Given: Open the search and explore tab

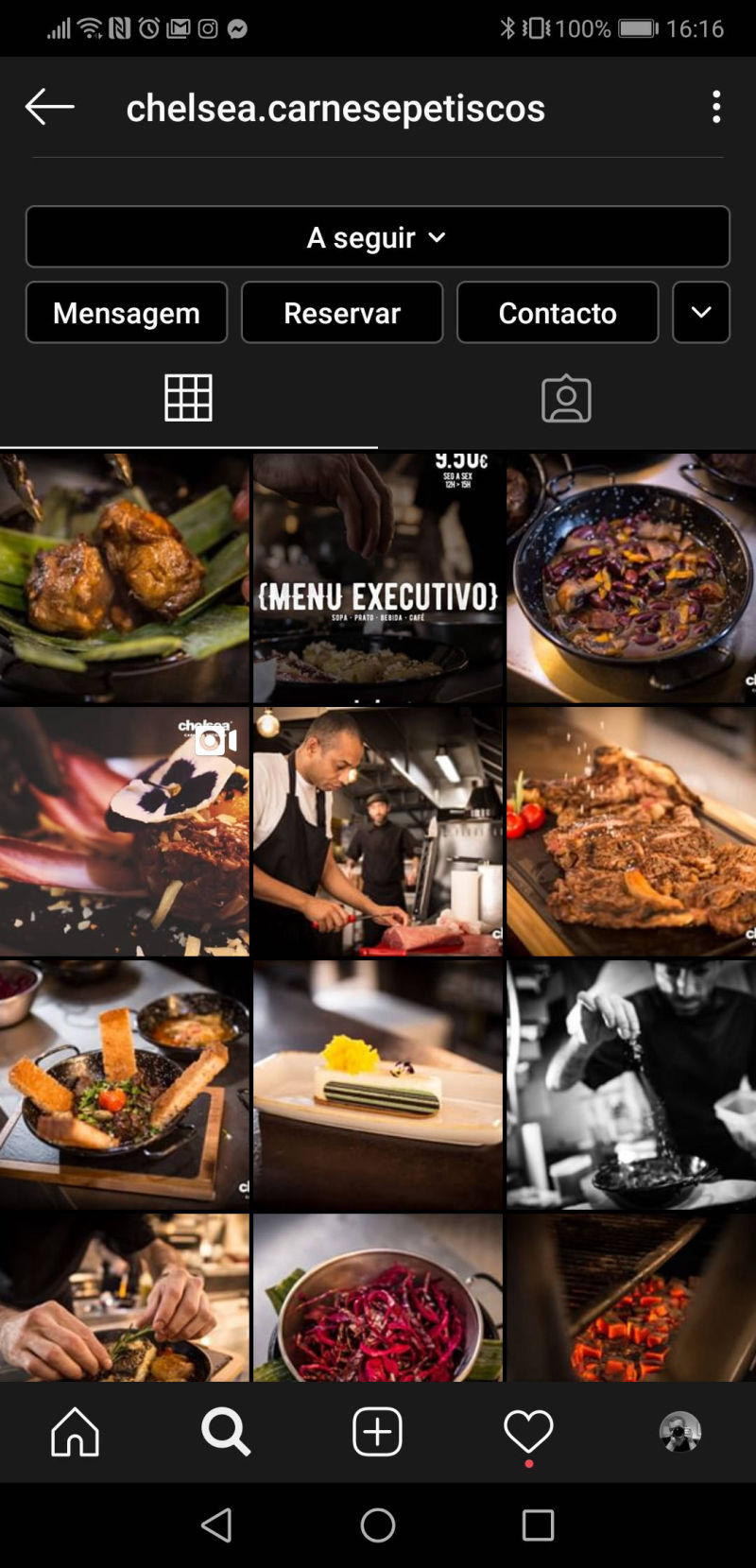Looking at the screenshot, I should [x=226, y=1431].
